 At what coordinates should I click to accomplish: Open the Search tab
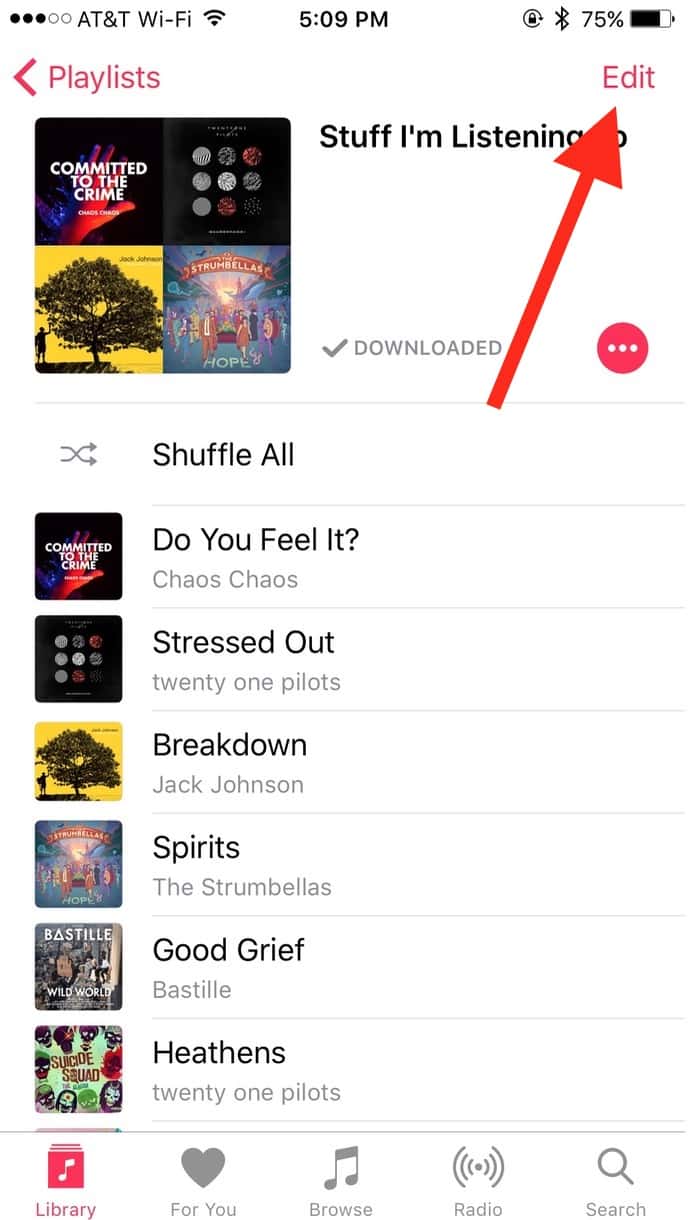tap(615, 1182)
